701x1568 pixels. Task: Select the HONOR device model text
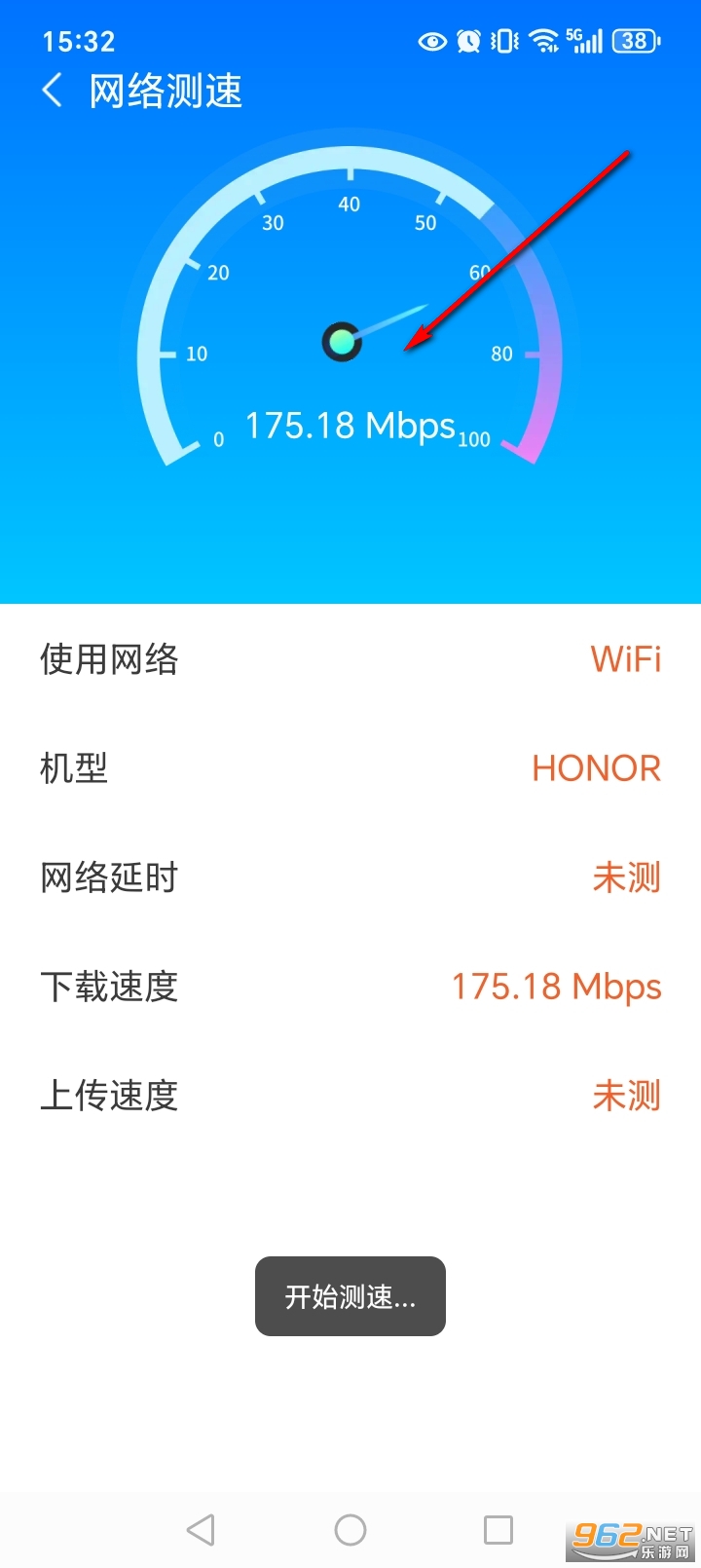[x=595, y=769]
